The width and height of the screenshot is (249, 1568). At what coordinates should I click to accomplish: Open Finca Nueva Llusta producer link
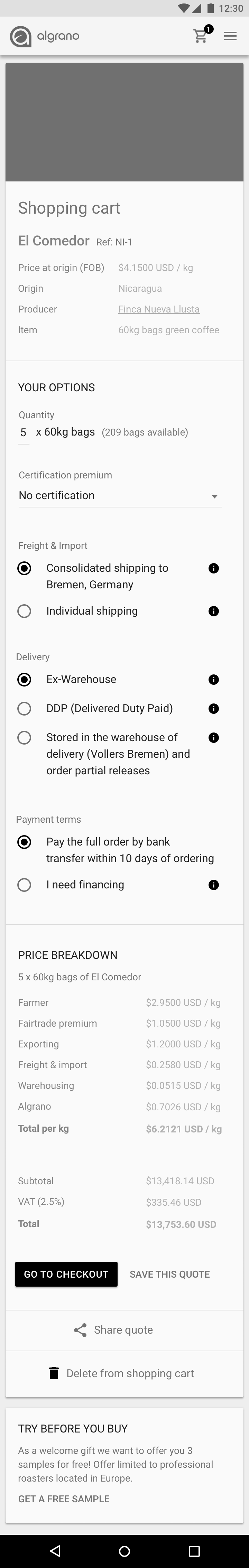(x=158, y=309)
